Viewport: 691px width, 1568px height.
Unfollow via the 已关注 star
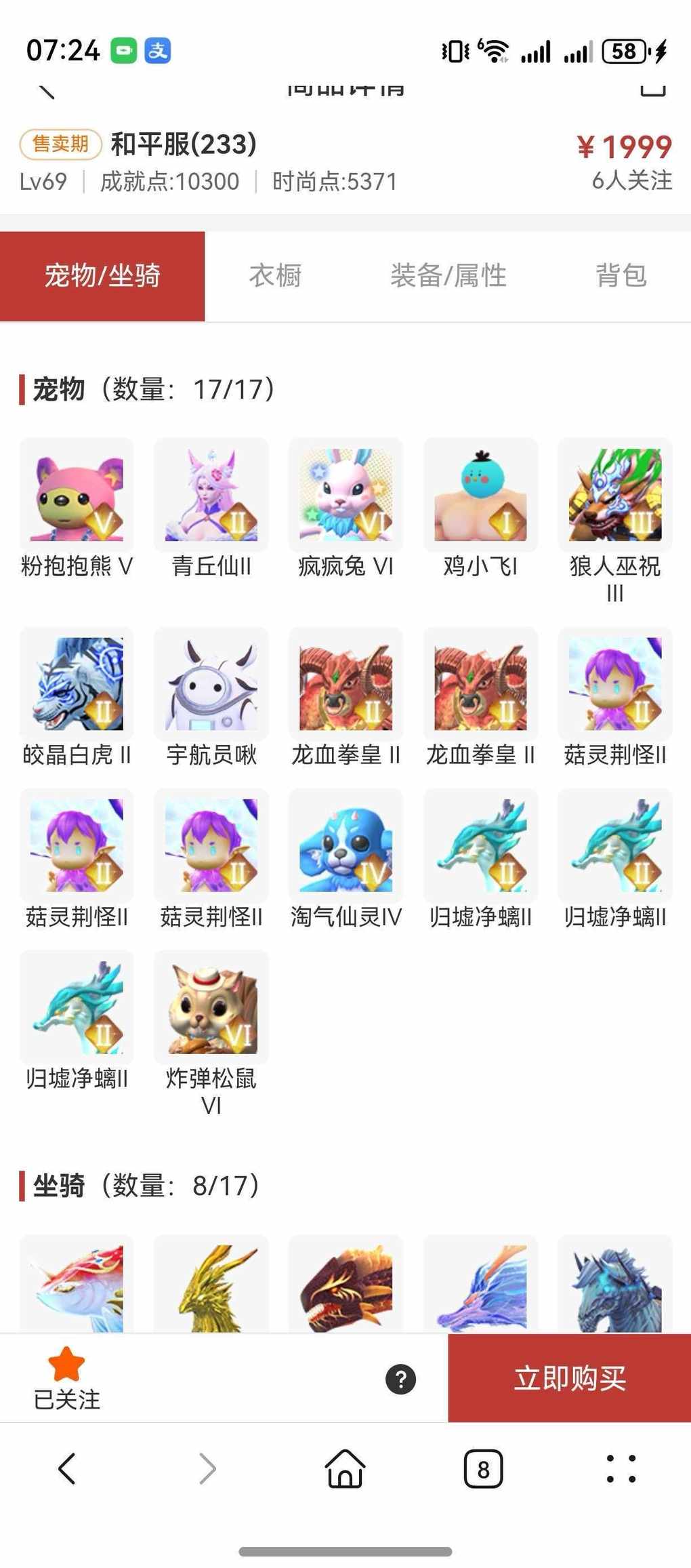(66, 1378)
